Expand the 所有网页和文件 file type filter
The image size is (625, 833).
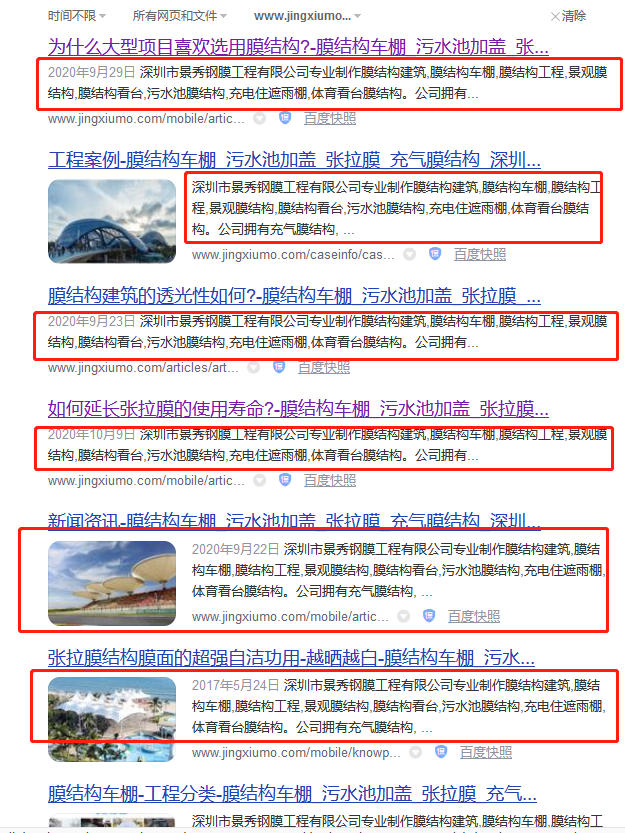tap(179, 16)
